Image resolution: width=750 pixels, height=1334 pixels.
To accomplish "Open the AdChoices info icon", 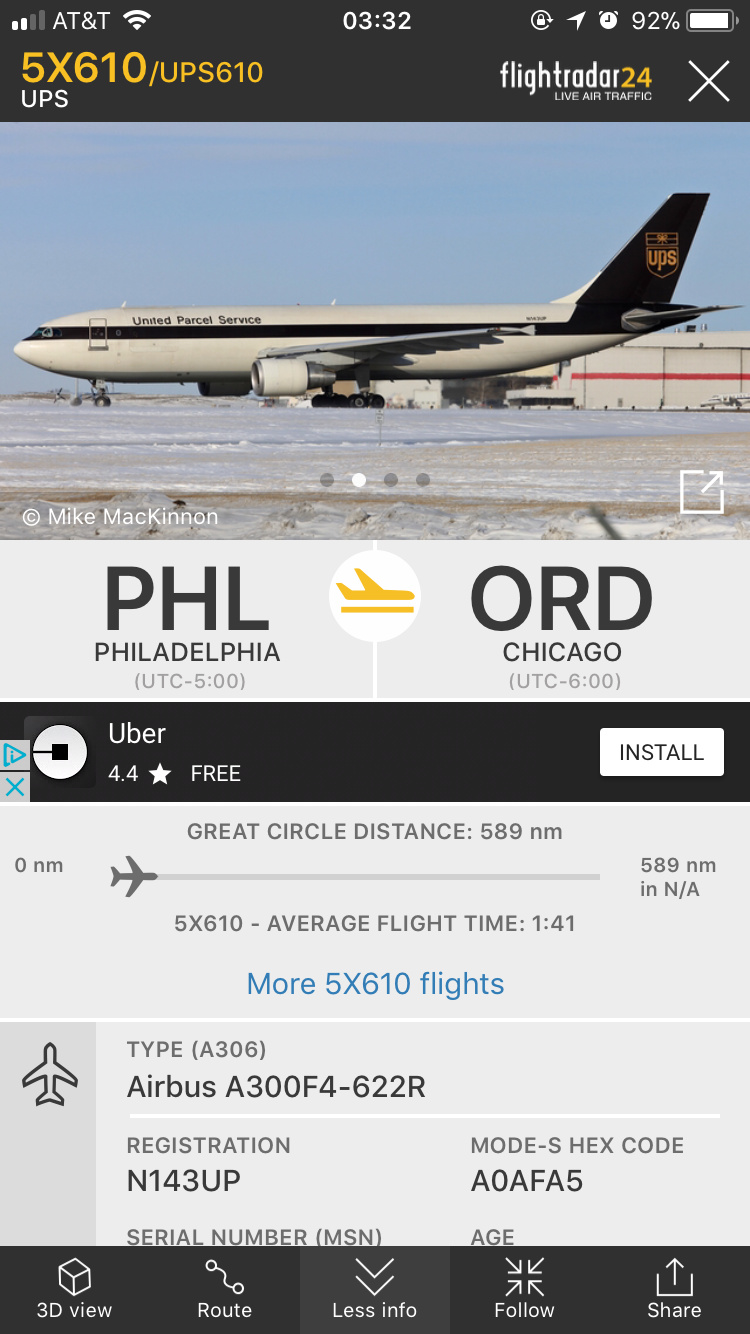I will (x=14, y=755).
